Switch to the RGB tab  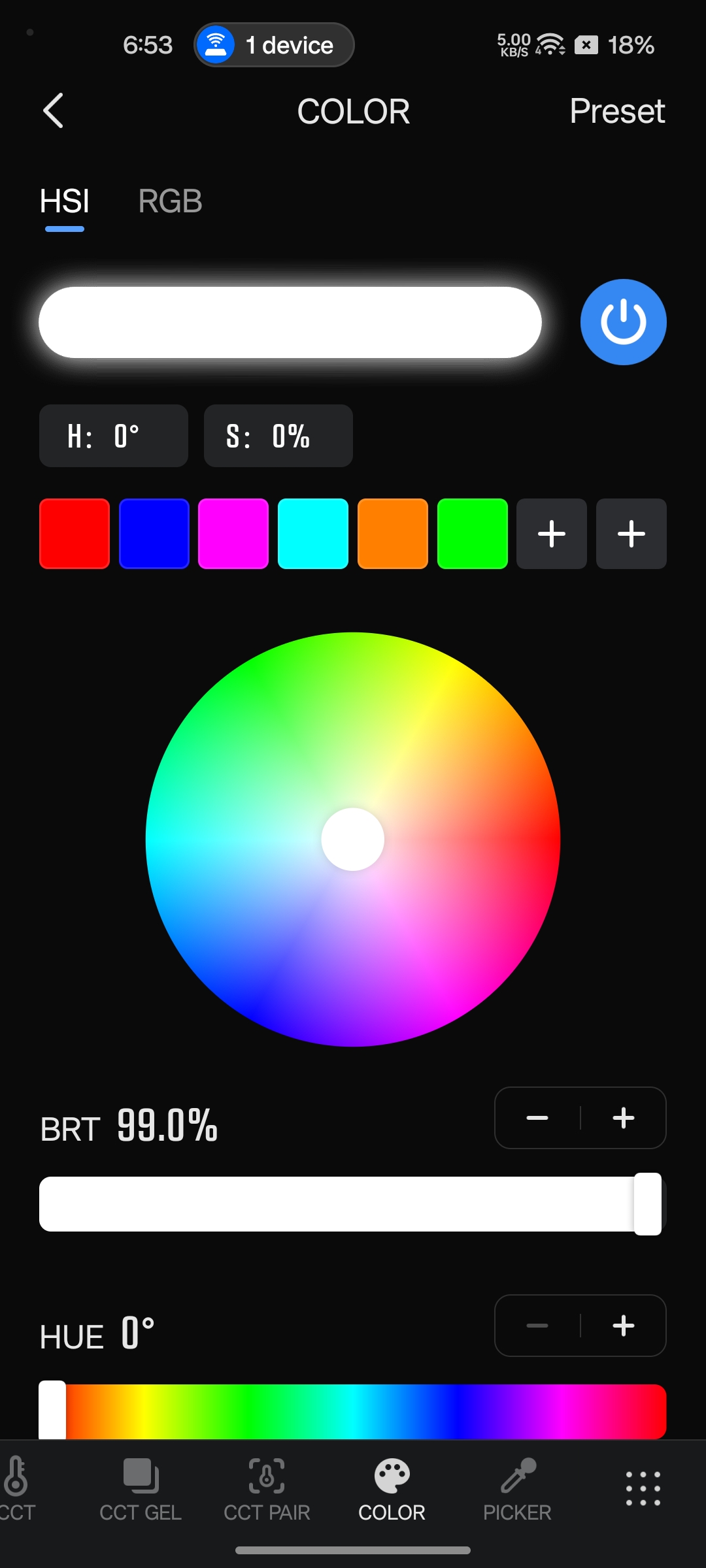point(170,201)
